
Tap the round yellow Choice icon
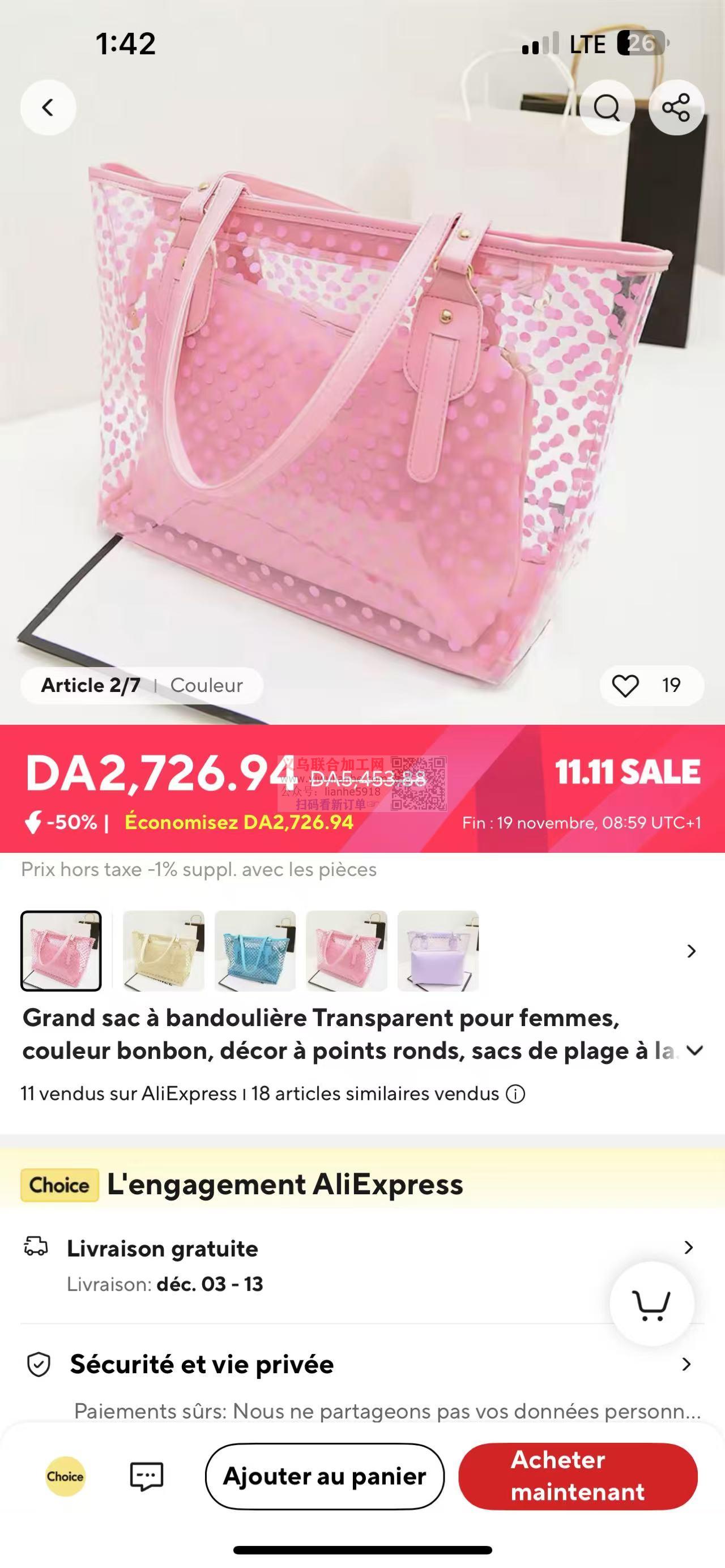point(65,1476)
